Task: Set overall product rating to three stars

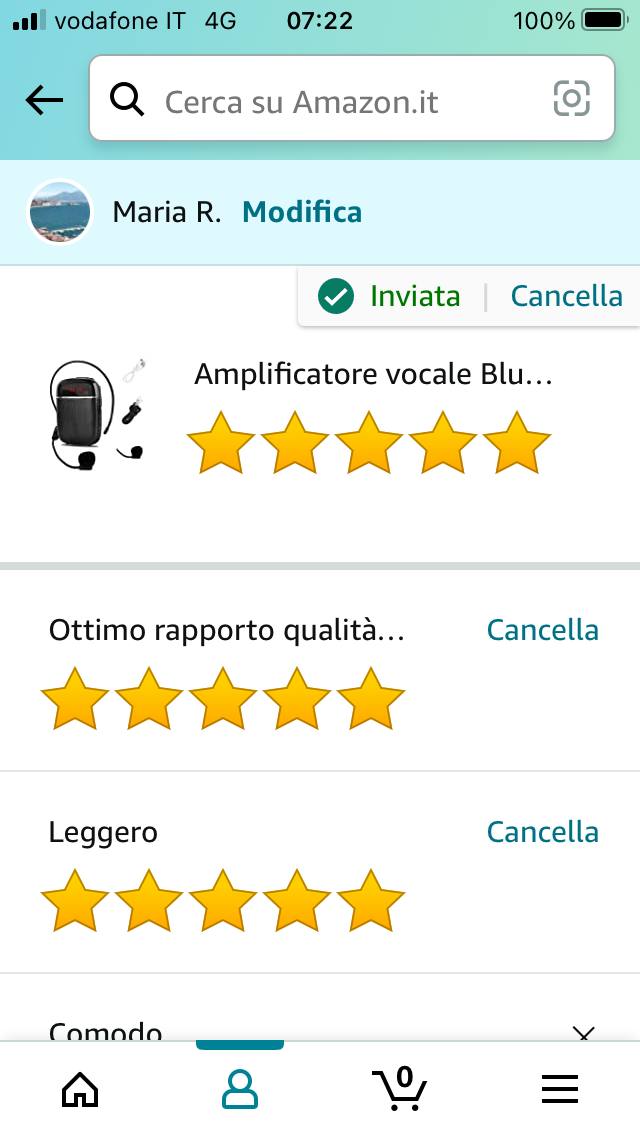Action: 369,443
